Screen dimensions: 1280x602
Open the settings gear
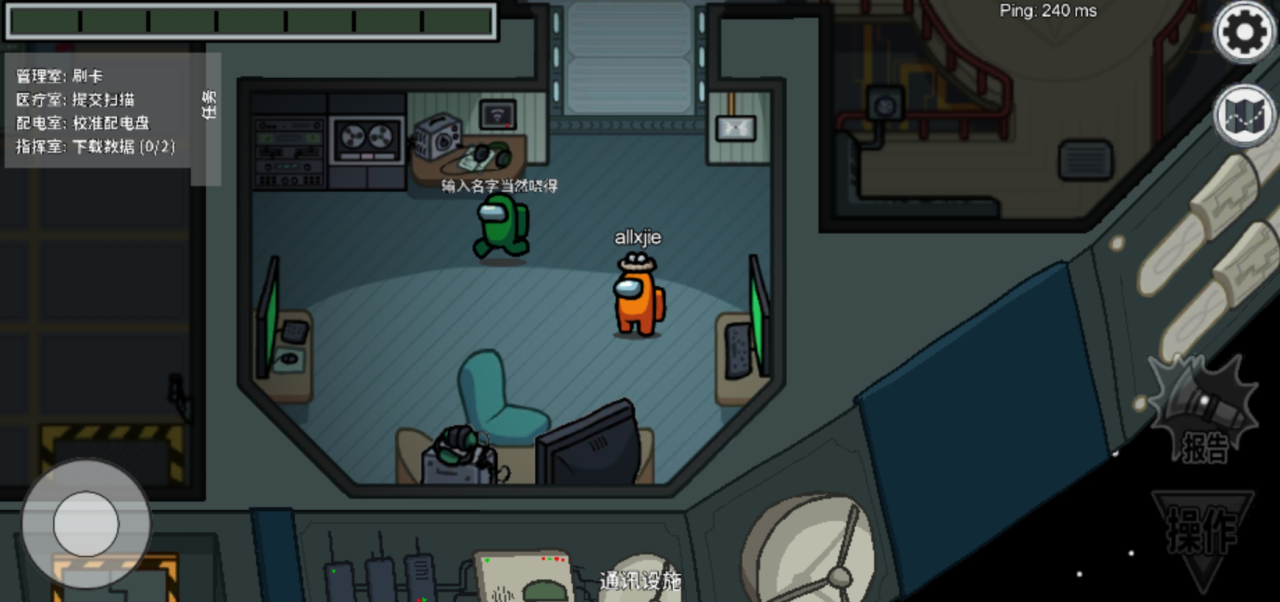click(x=1245, y=32)
